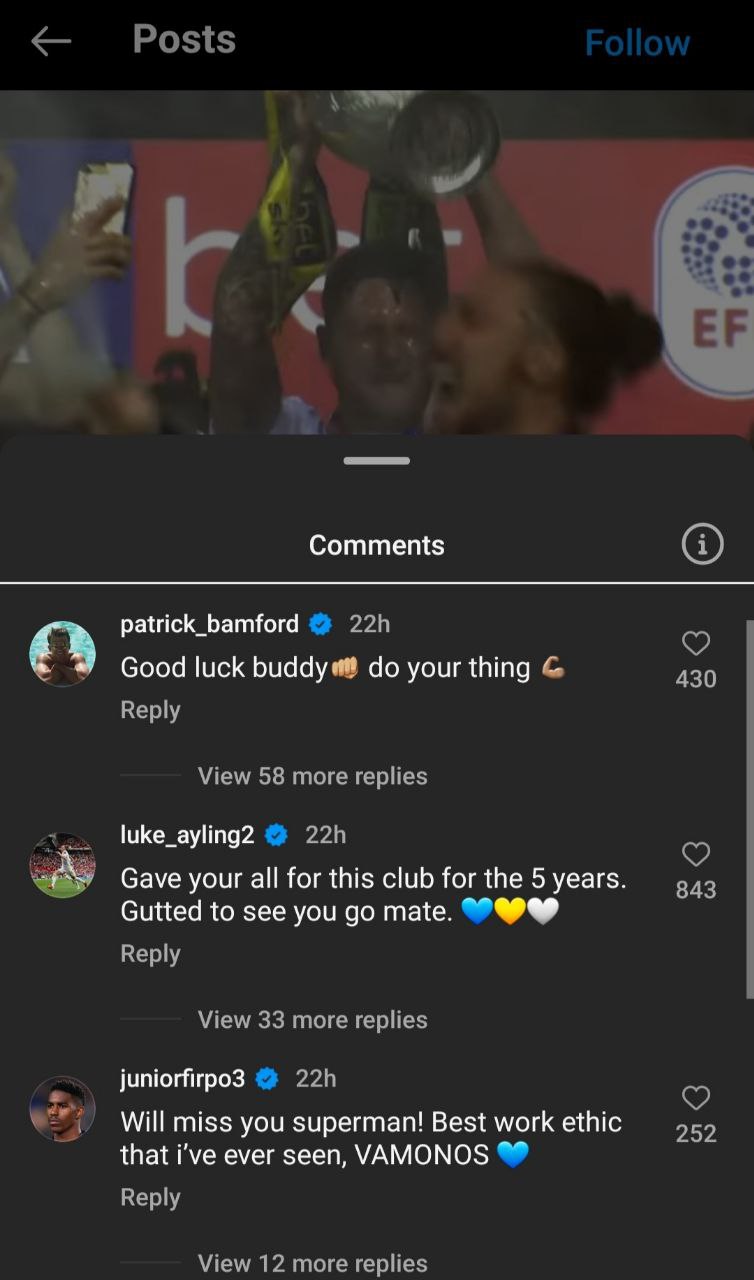754x1280 pixels.
Task: Expand 33 more replies
Action: [x=312, y=1020]
